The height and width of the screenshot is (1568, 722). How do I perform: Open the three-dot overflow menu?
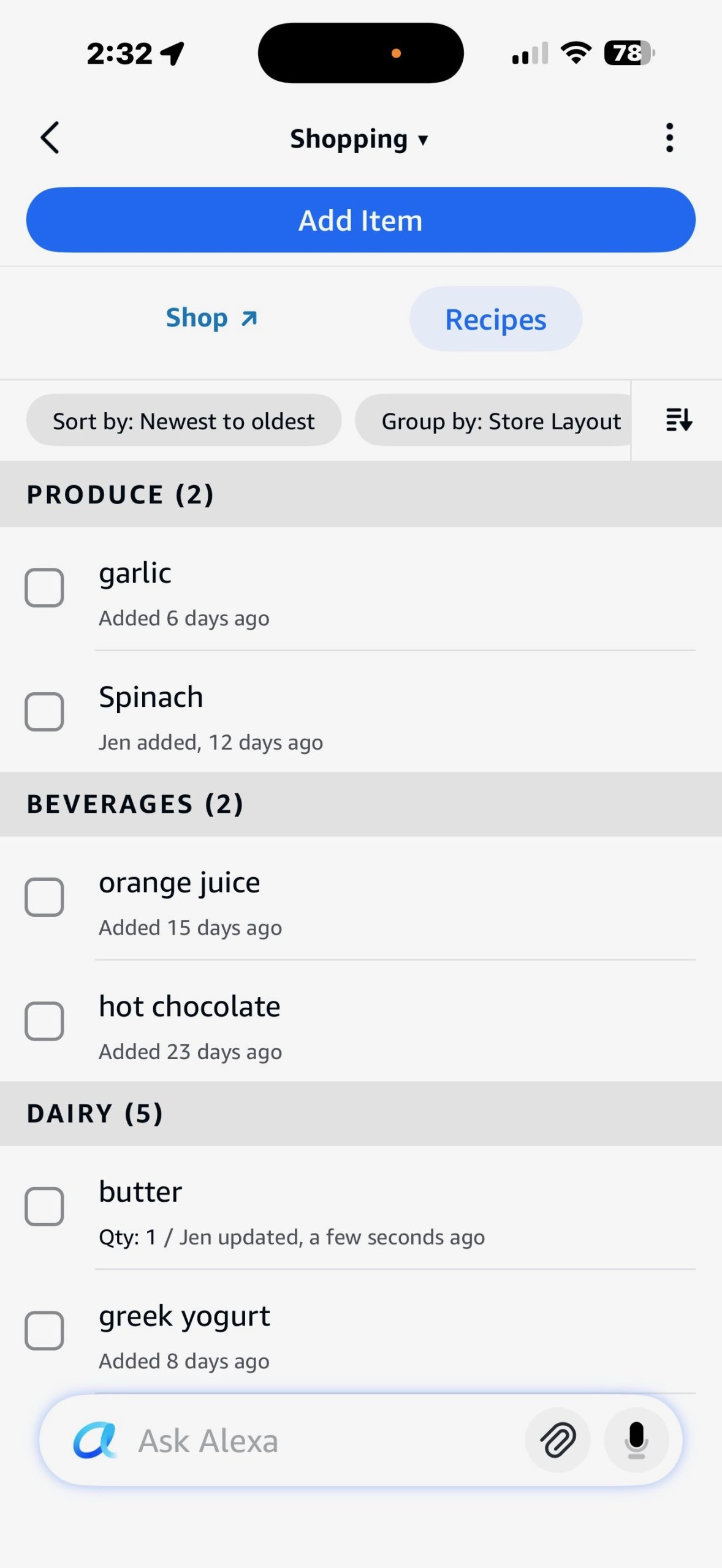[x=669, y=137]
